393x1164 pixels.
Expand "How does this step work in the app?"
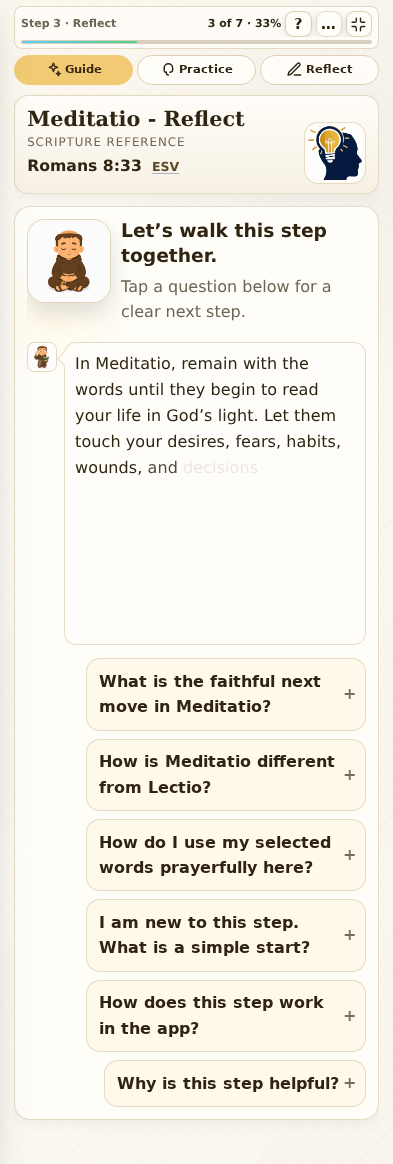pos(226,1016)
